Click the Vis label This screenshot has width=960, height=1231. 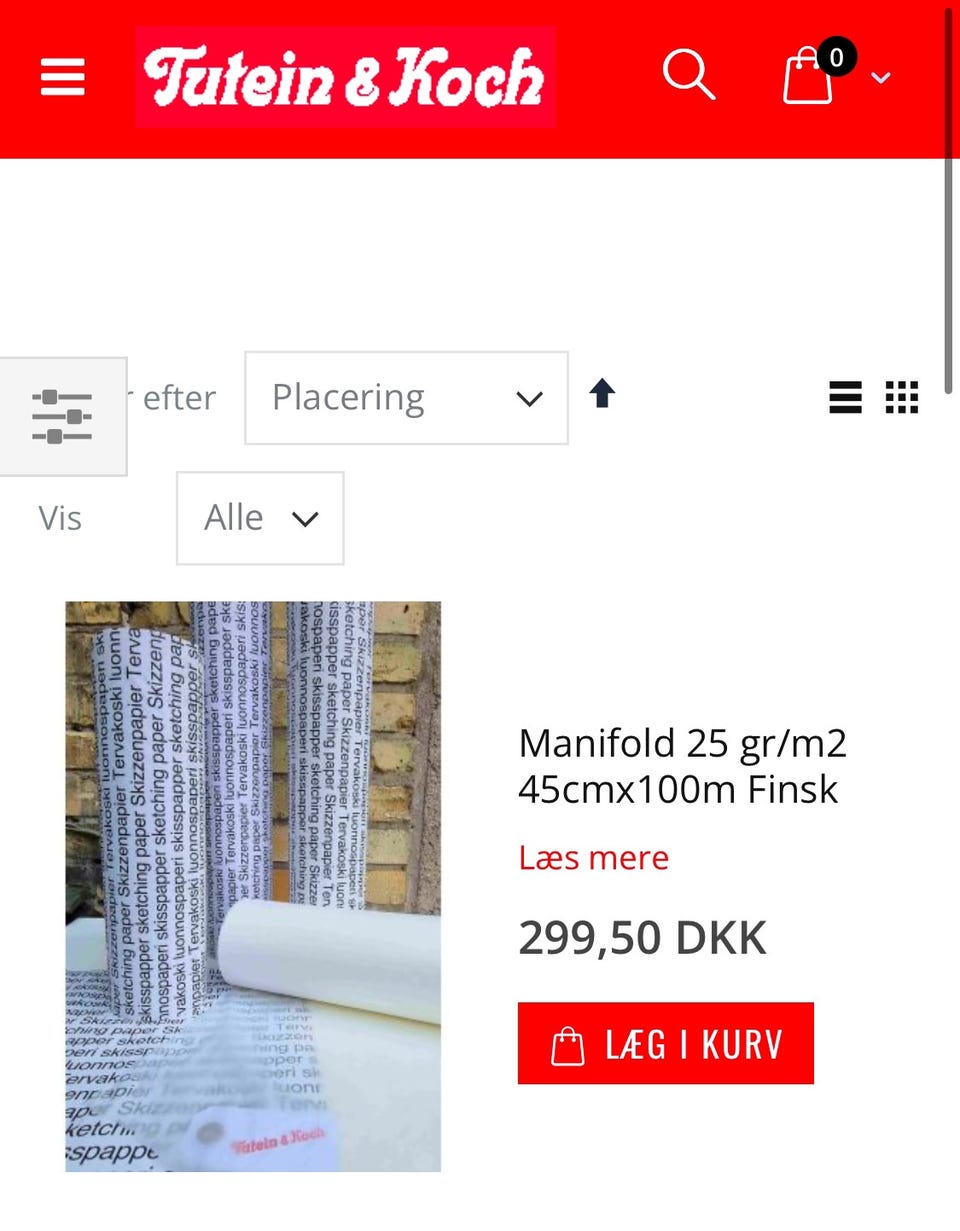62,518
